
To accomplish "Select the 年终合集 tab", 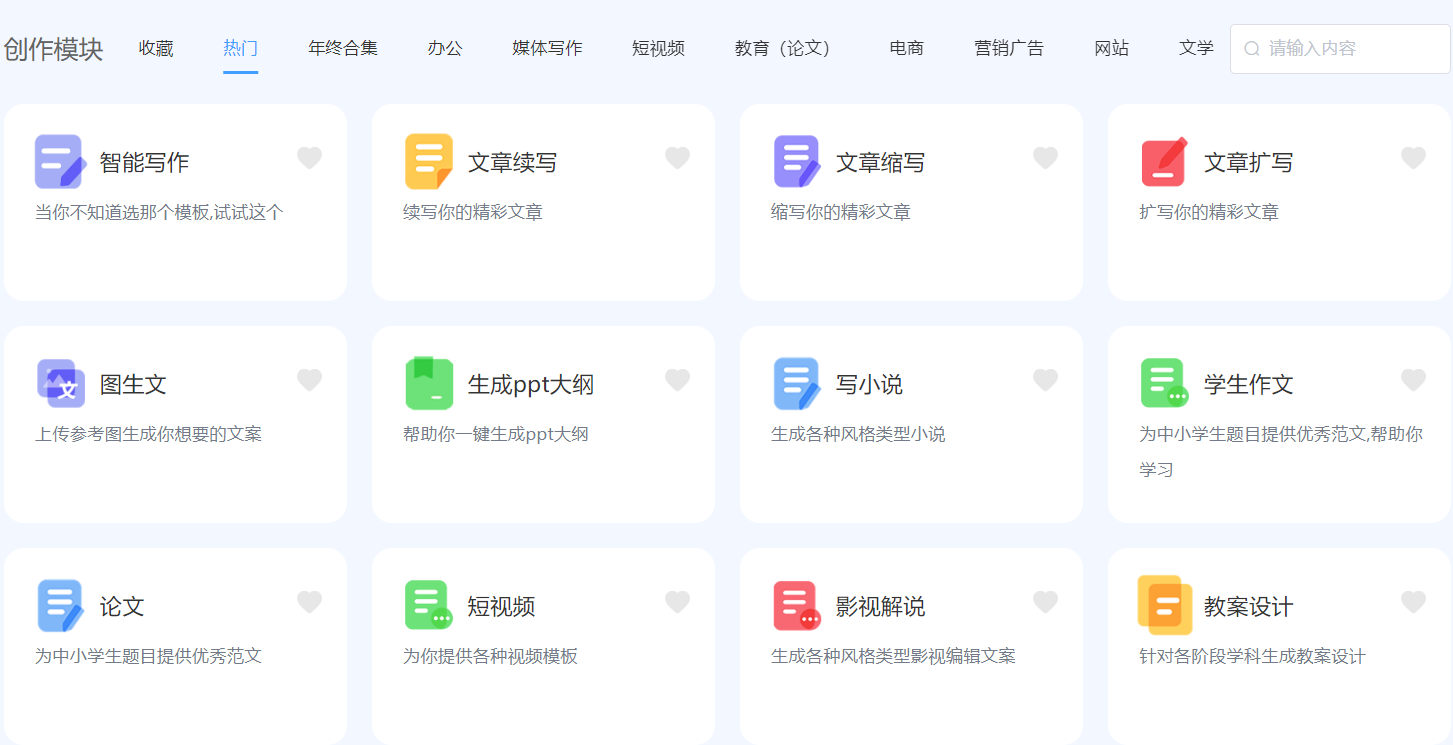I will pos(343,48).
